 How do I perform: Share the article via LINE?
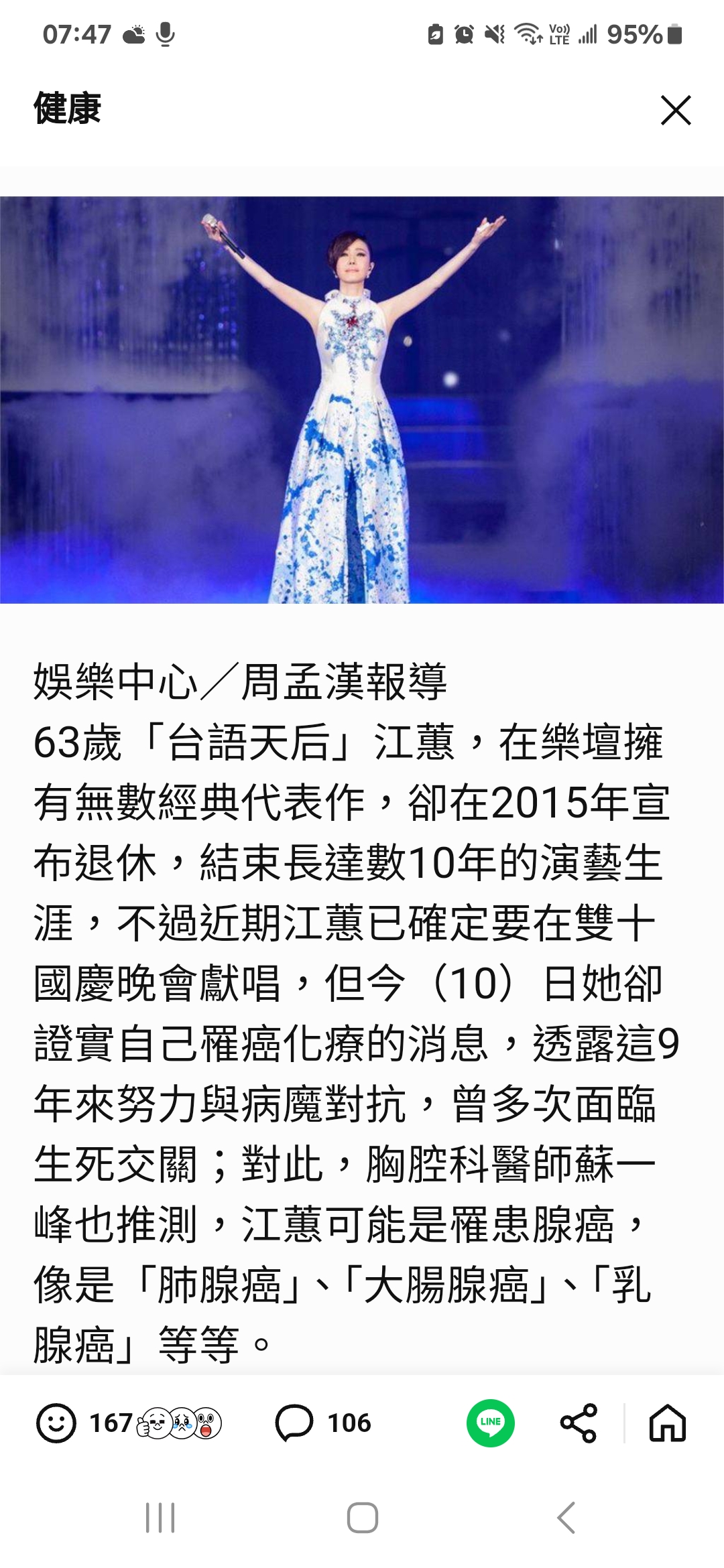pos(490,1423)
